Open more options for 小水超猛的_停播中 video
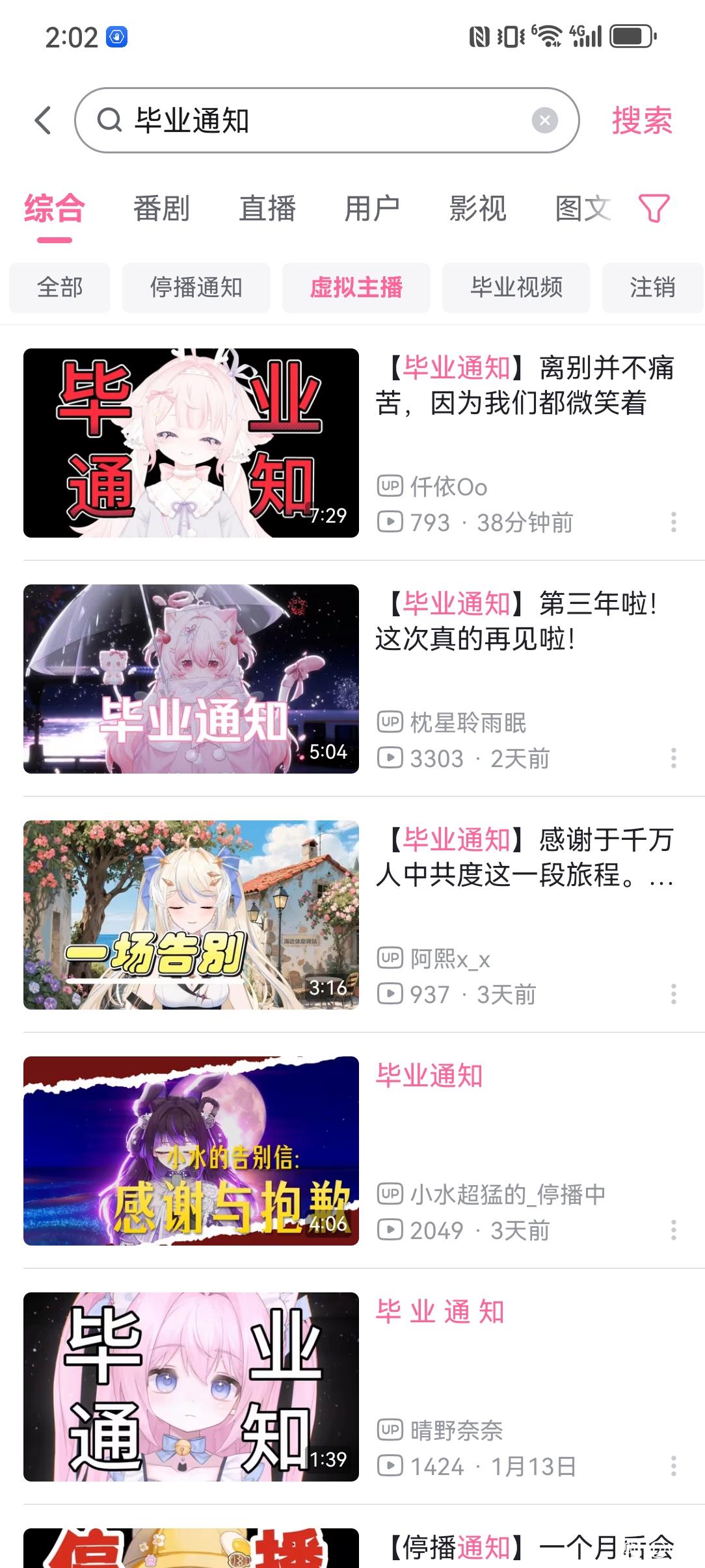 coord(673,1230)
